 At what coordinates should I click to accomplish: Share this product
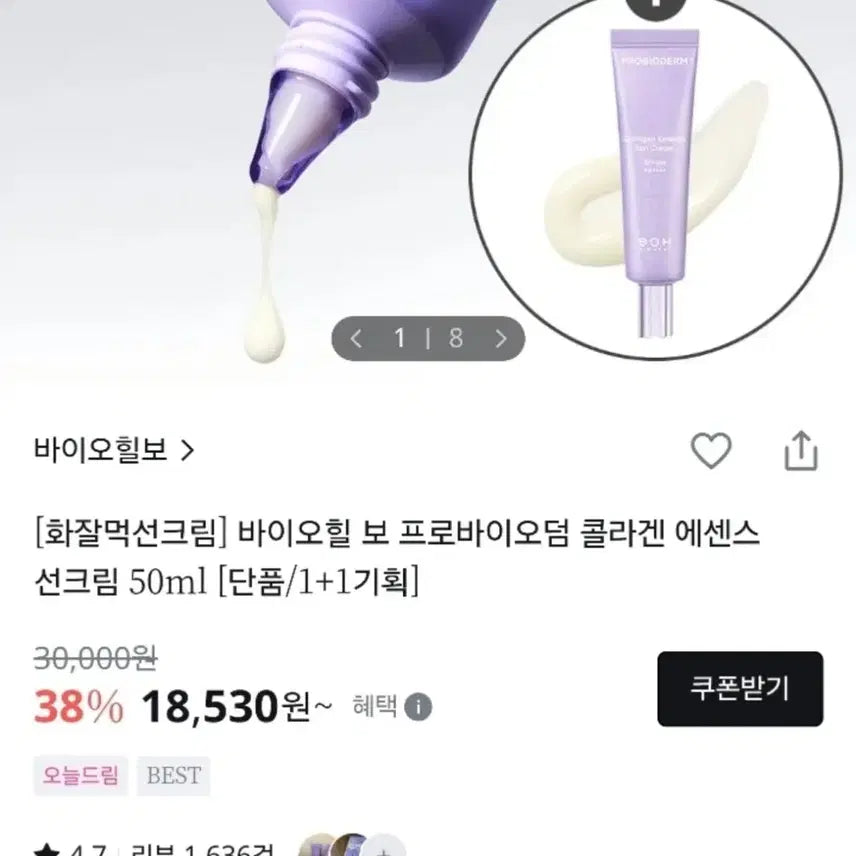(801, 451)
